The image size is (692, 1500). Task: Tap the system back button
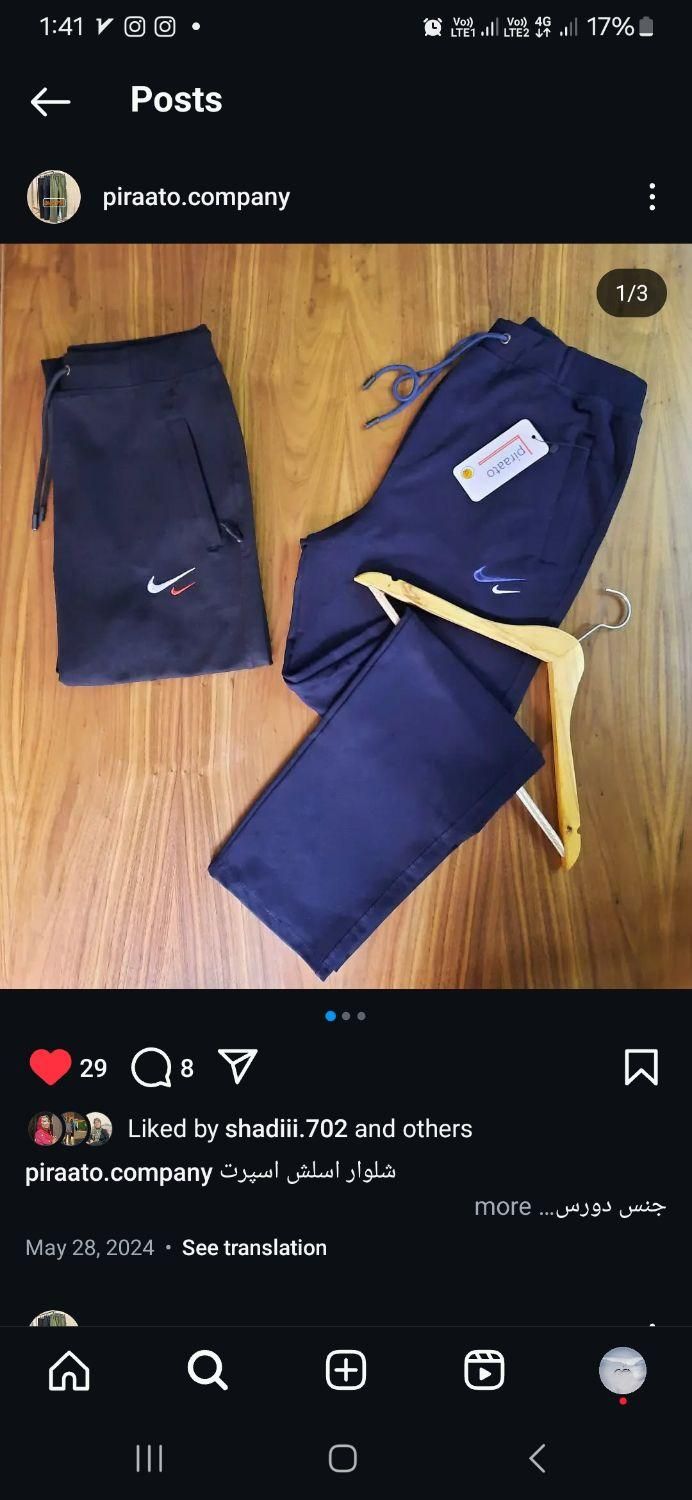point(537,1458)
